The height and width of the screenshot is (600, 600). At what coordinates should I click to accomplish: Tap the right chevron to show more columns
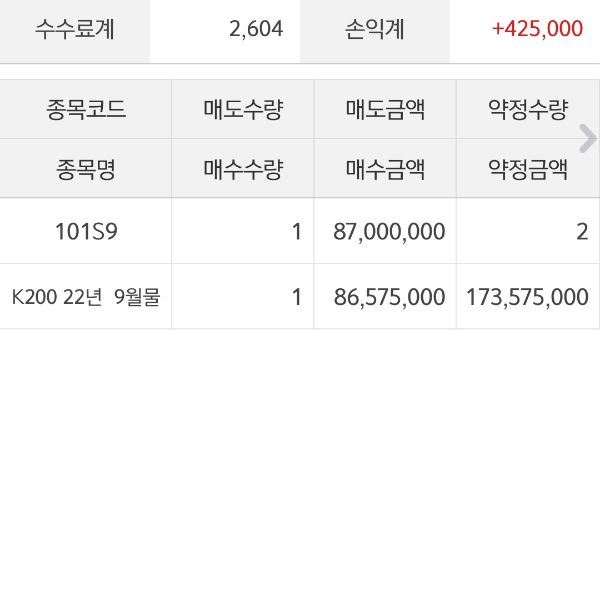pos(588,139)
